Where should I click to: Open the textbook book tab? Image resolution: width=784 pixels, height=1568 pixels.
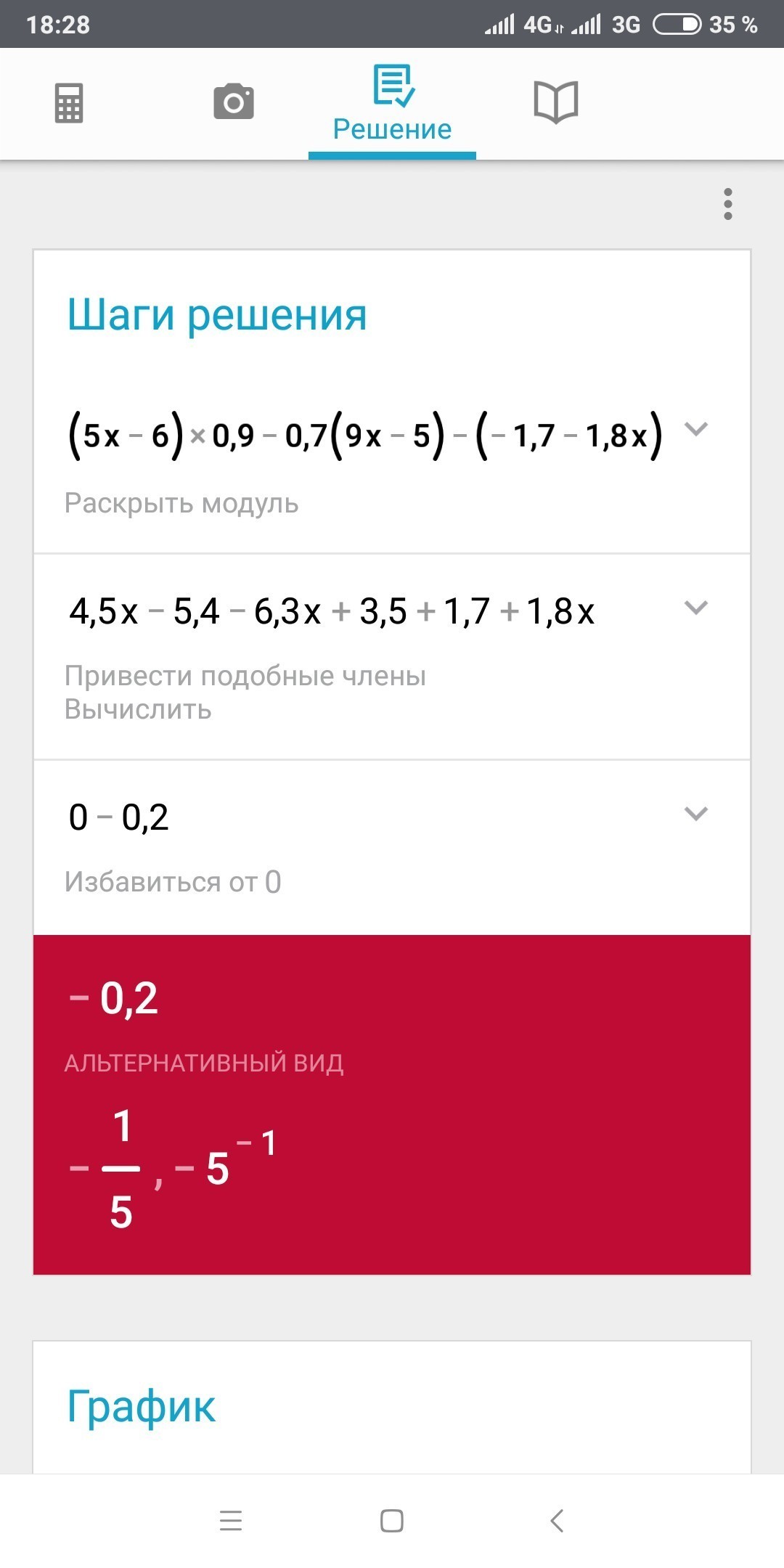(555, 102)
